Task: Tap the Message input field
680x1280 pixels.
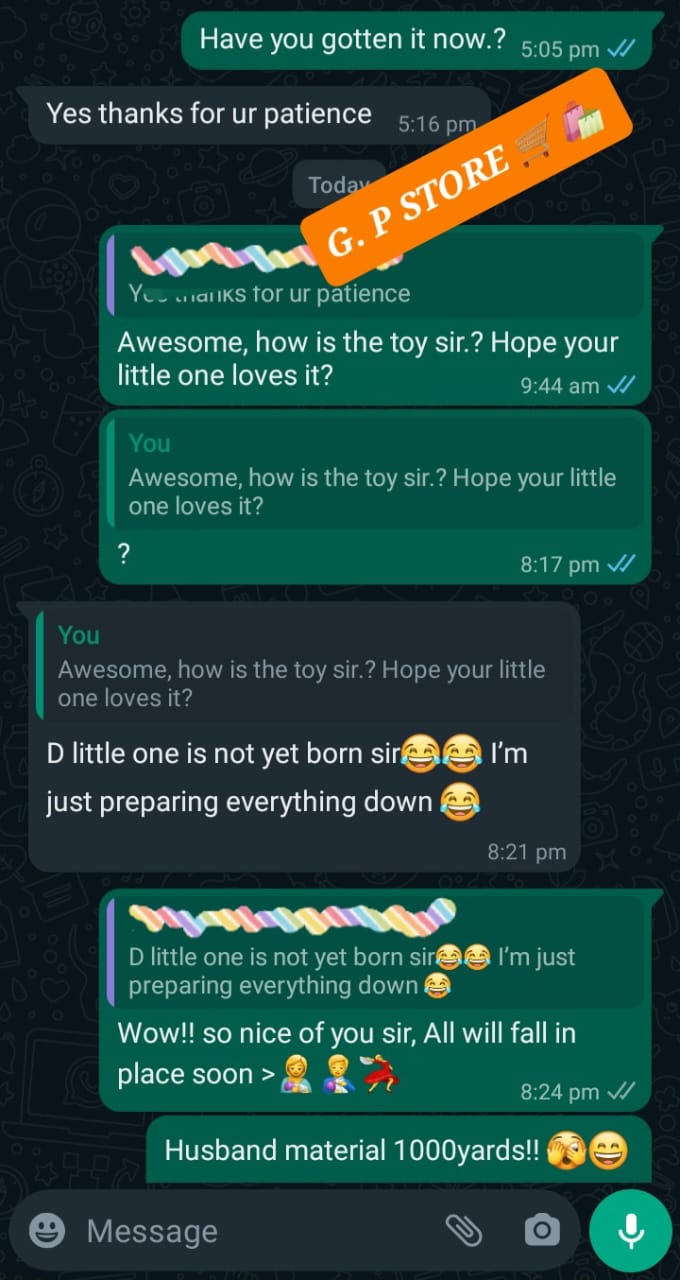Action: (x=250, y=1231)
